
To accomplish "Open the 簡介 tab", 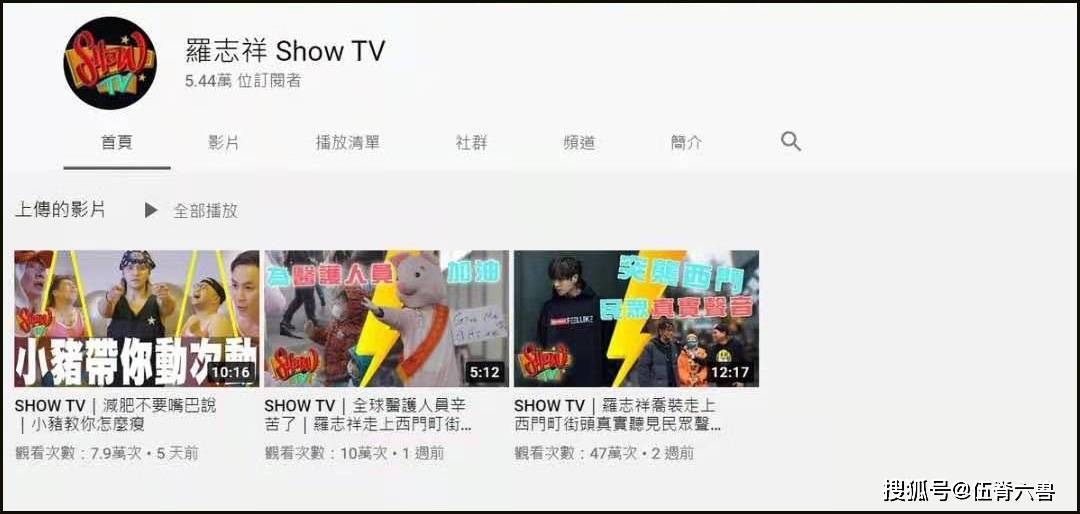I will pos(686,143).
